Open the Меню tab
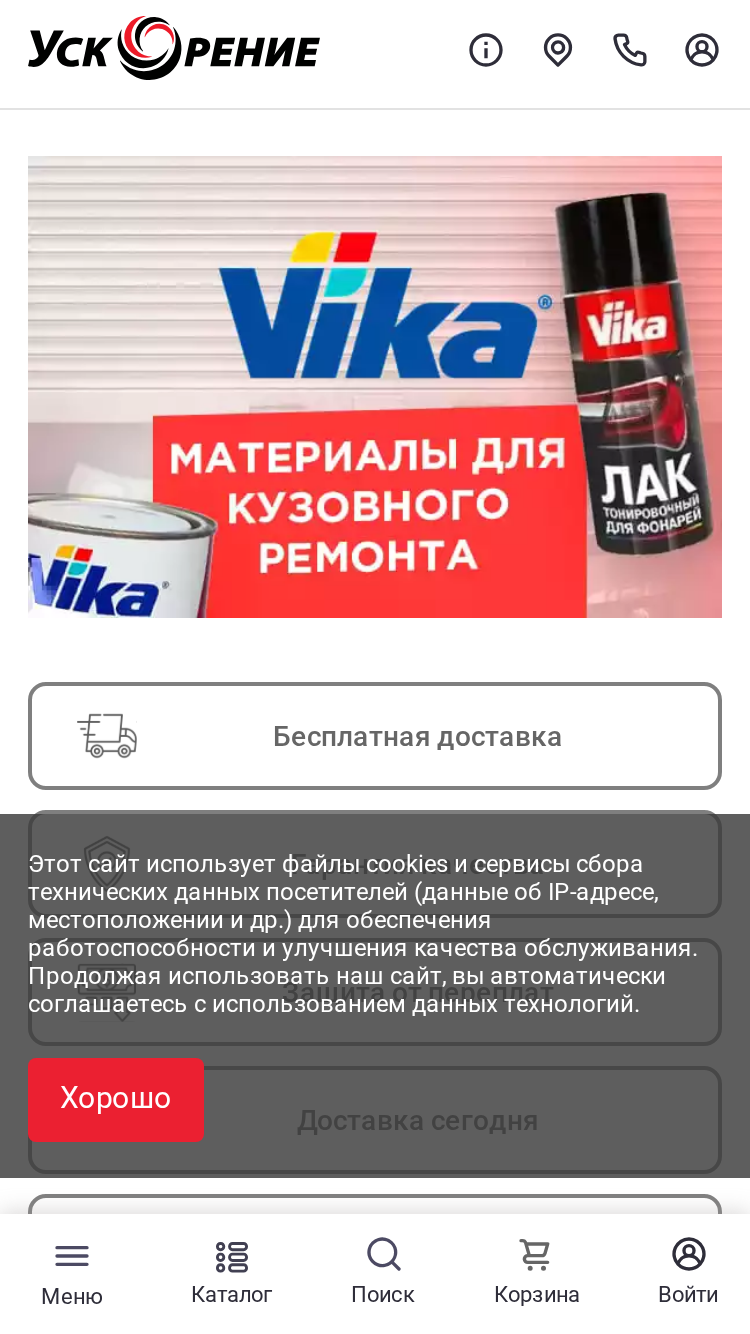The width and height of the screenshot is (750, 1334). coord(72,1273)
